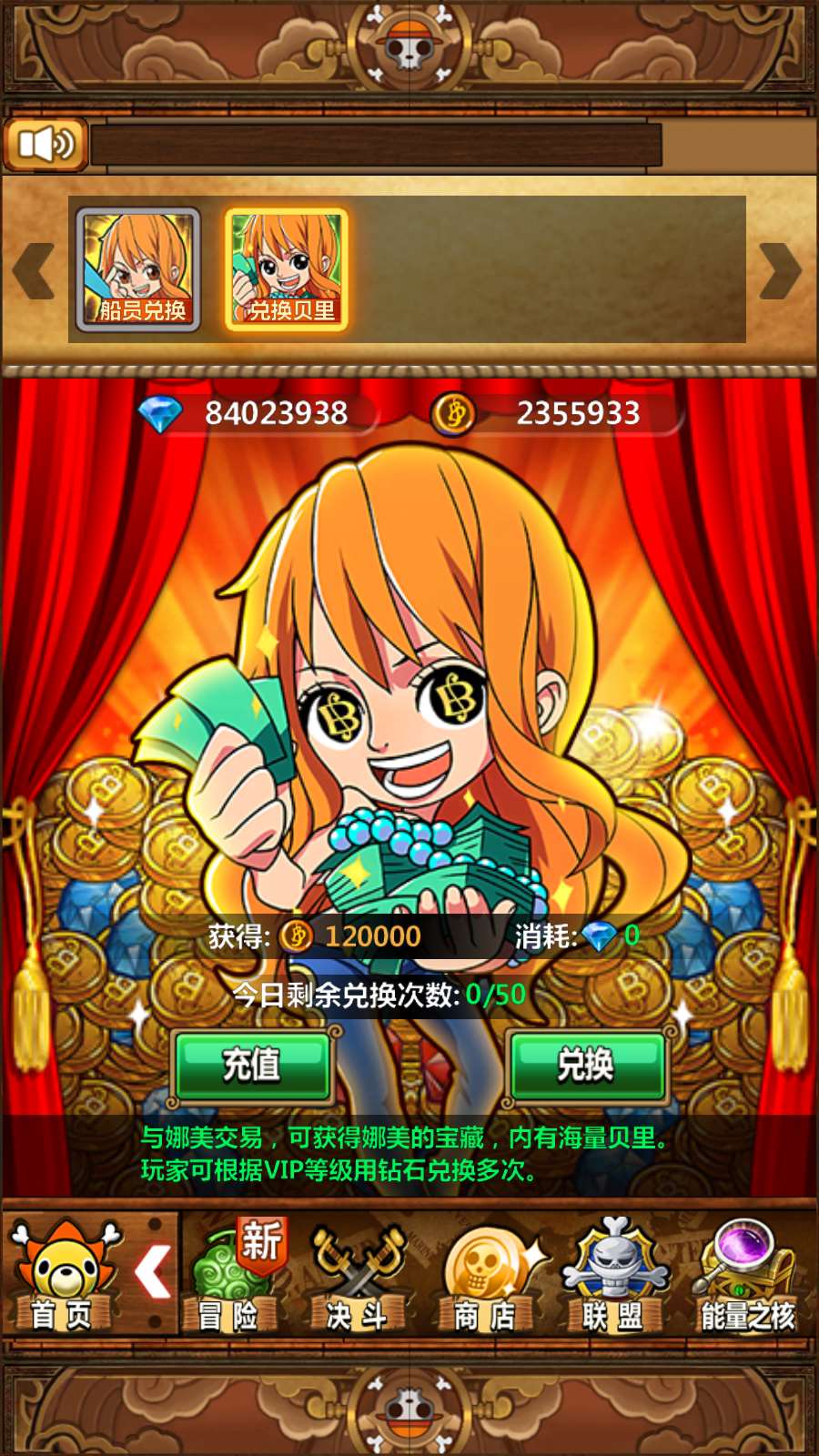Toggle the sound speaker button

45,144
